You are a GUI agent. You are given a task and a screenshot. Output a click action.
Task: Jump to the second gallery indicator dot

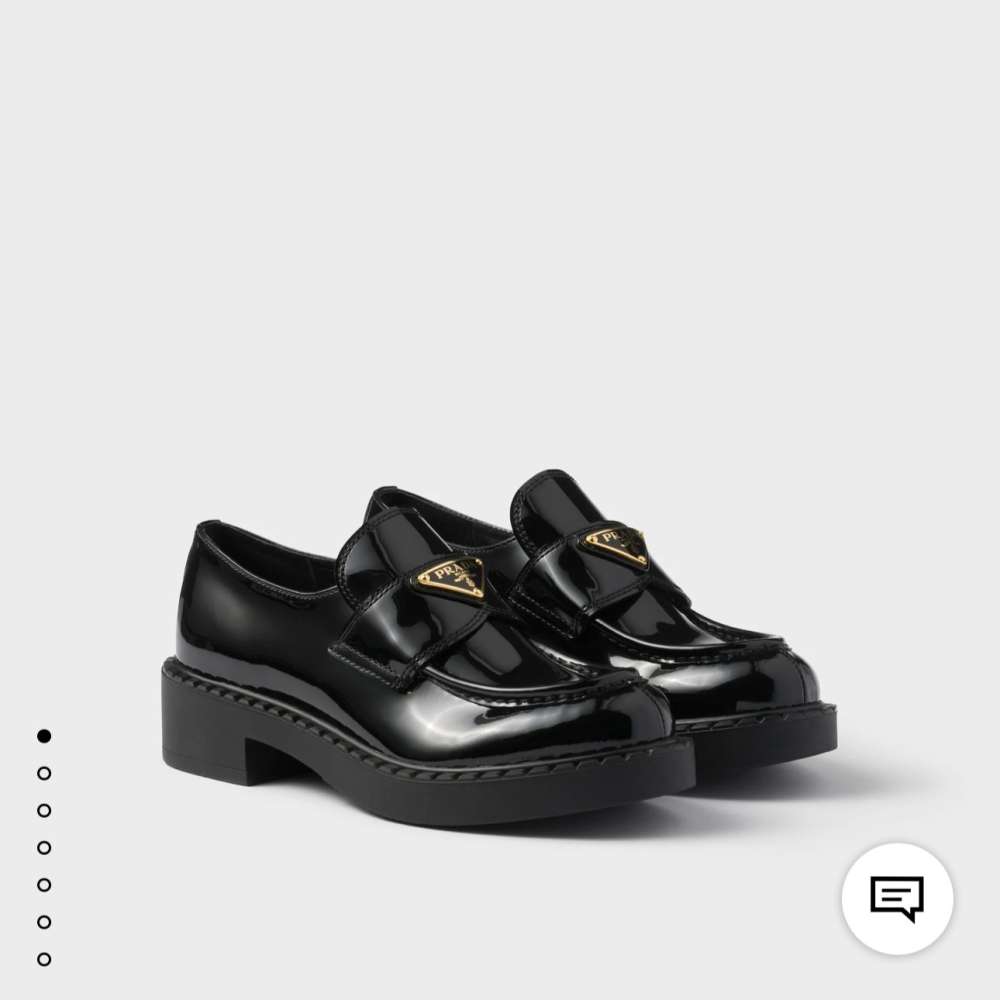click(x=44, y=773)
